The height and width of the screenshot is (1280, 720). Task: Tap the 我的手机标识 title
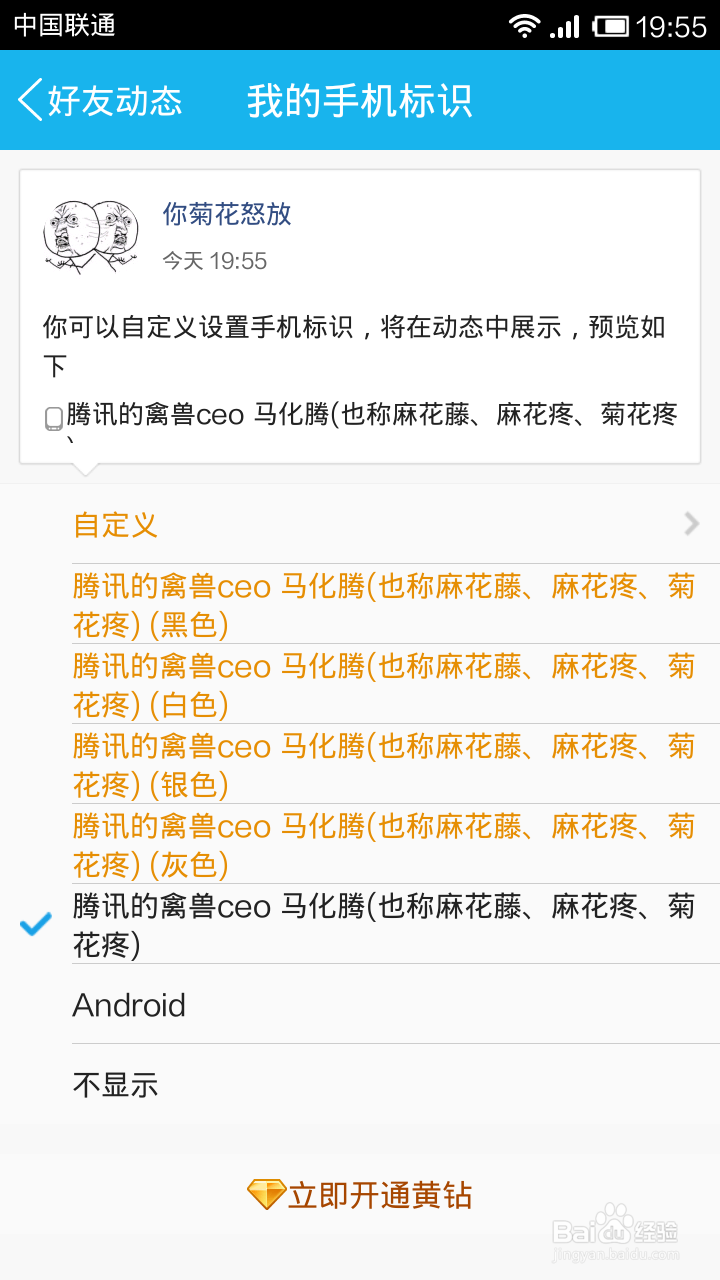pos(360,100)
